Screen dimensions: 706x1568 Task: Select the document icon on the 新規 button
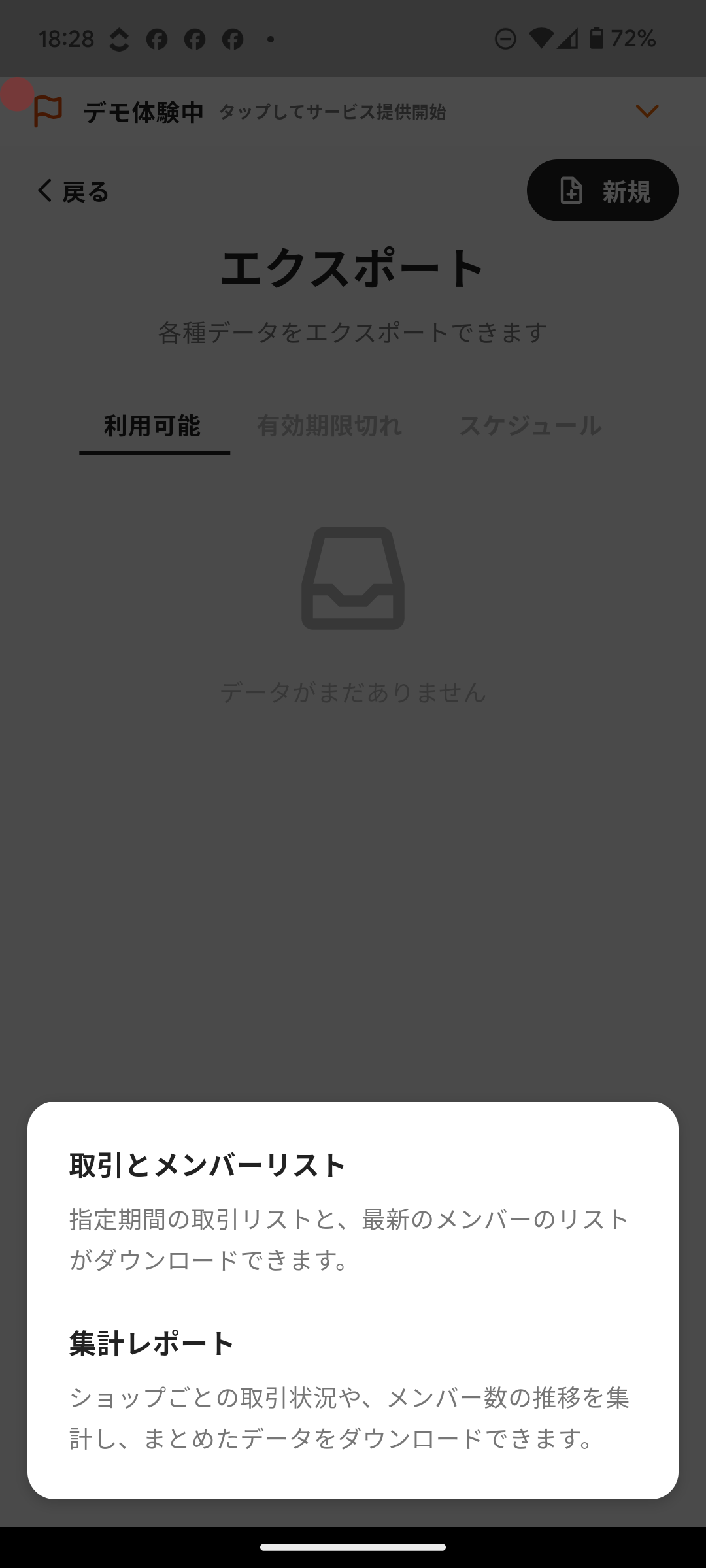[x=571, y=190]
